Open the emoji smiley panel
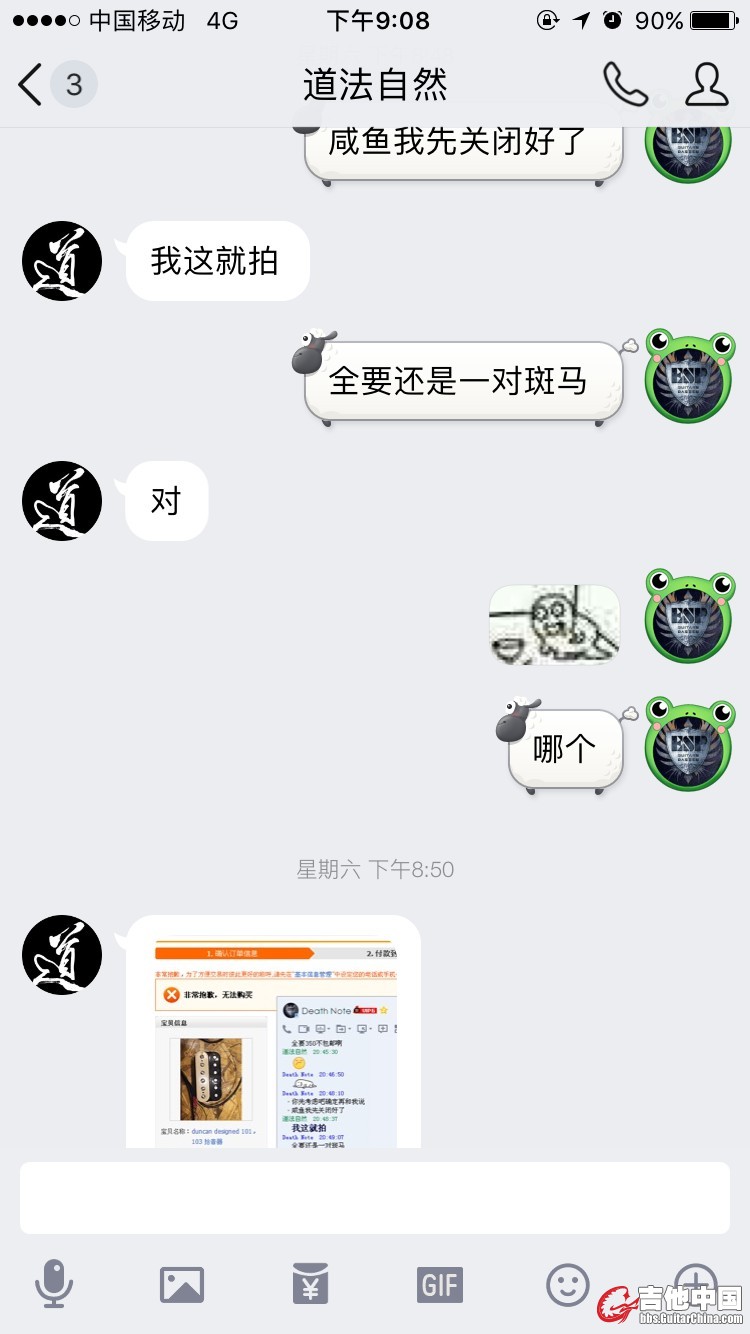Image resolution: width=750 pixels, height=1334 pixels. tap(567, 1284)
